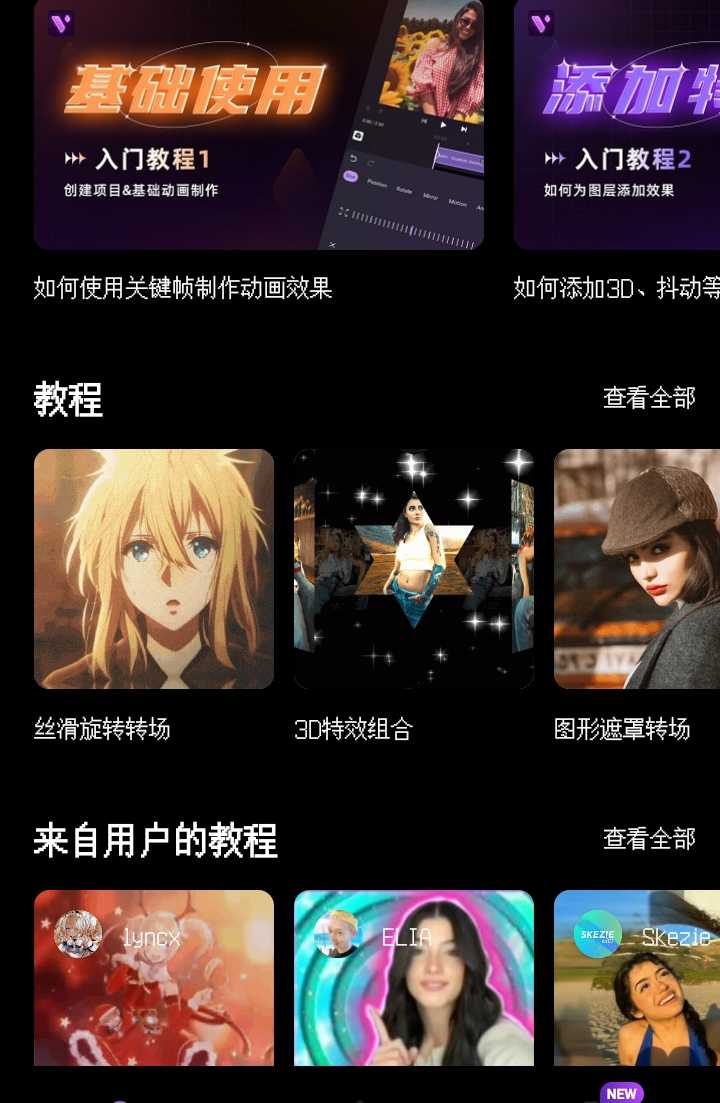The width and height of the screenshot is (720, 1103).
Task: Open ELIA's user tutorial
Action: pos(414,978)
